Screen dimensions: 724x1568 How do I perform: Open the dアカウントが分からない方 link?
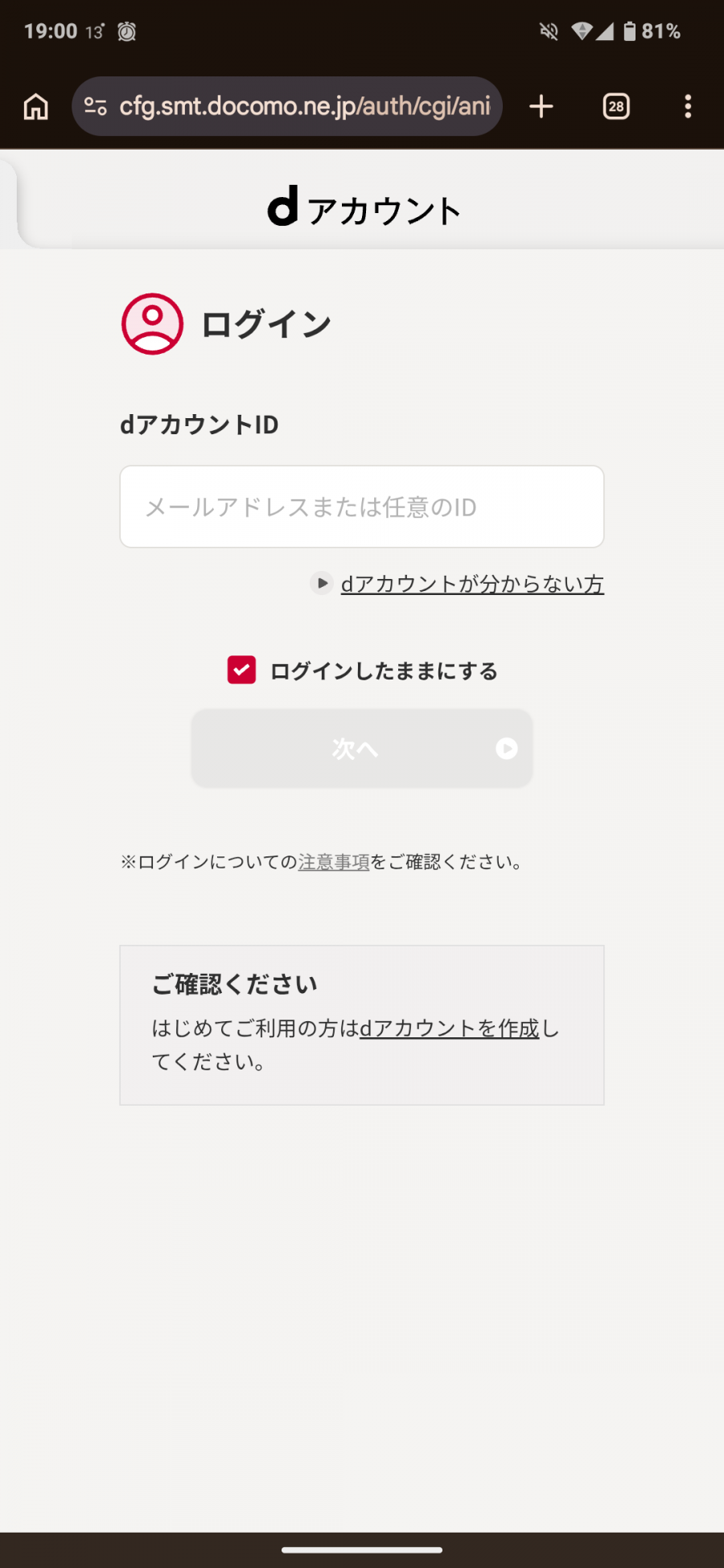coord(471,584)
